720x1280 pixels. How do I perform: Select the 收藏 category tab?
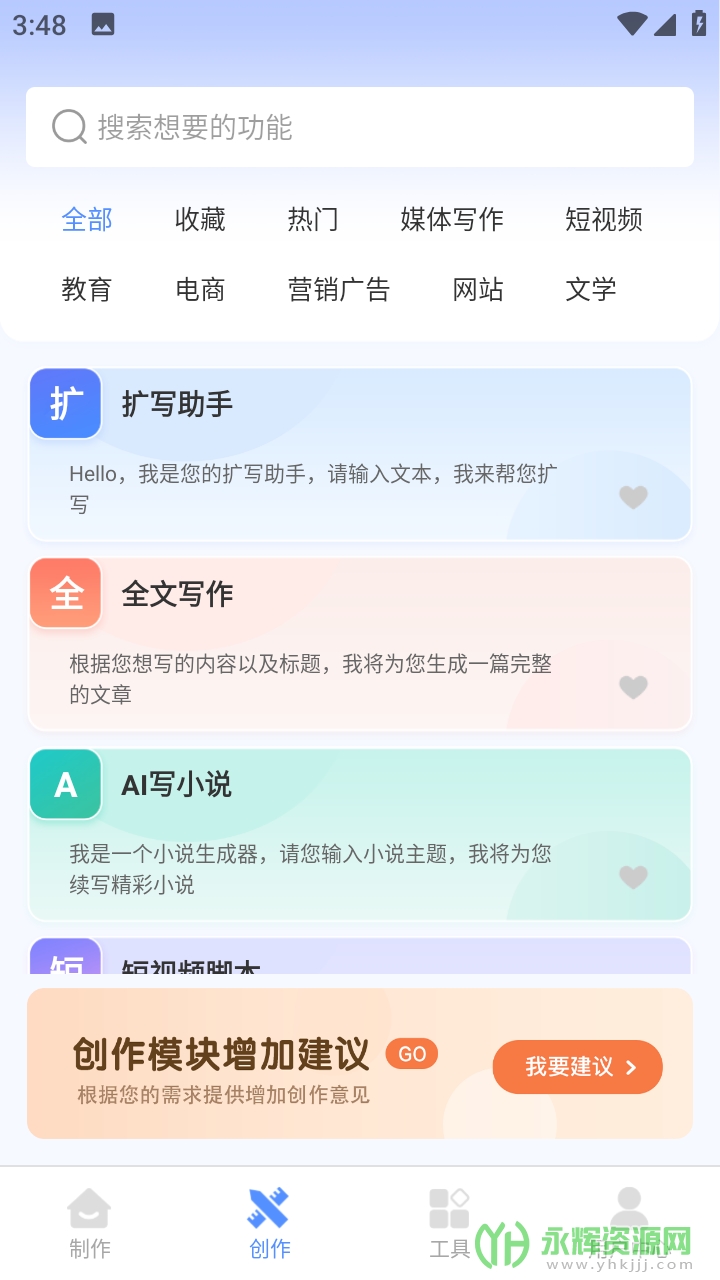click(x=200, y=220)
